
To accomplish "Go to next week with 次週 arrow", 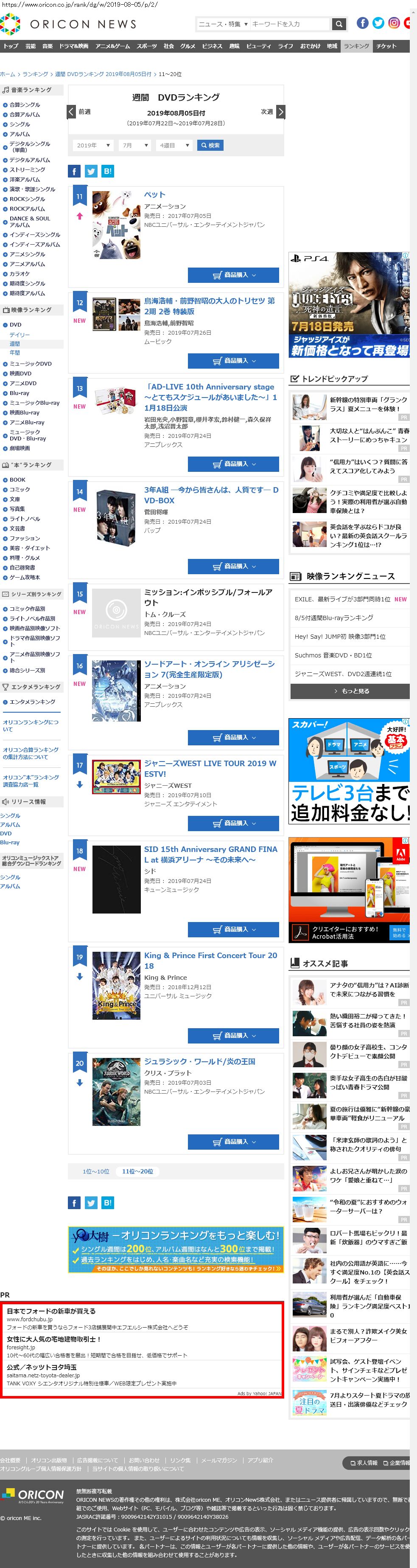I will pos(280,111).
